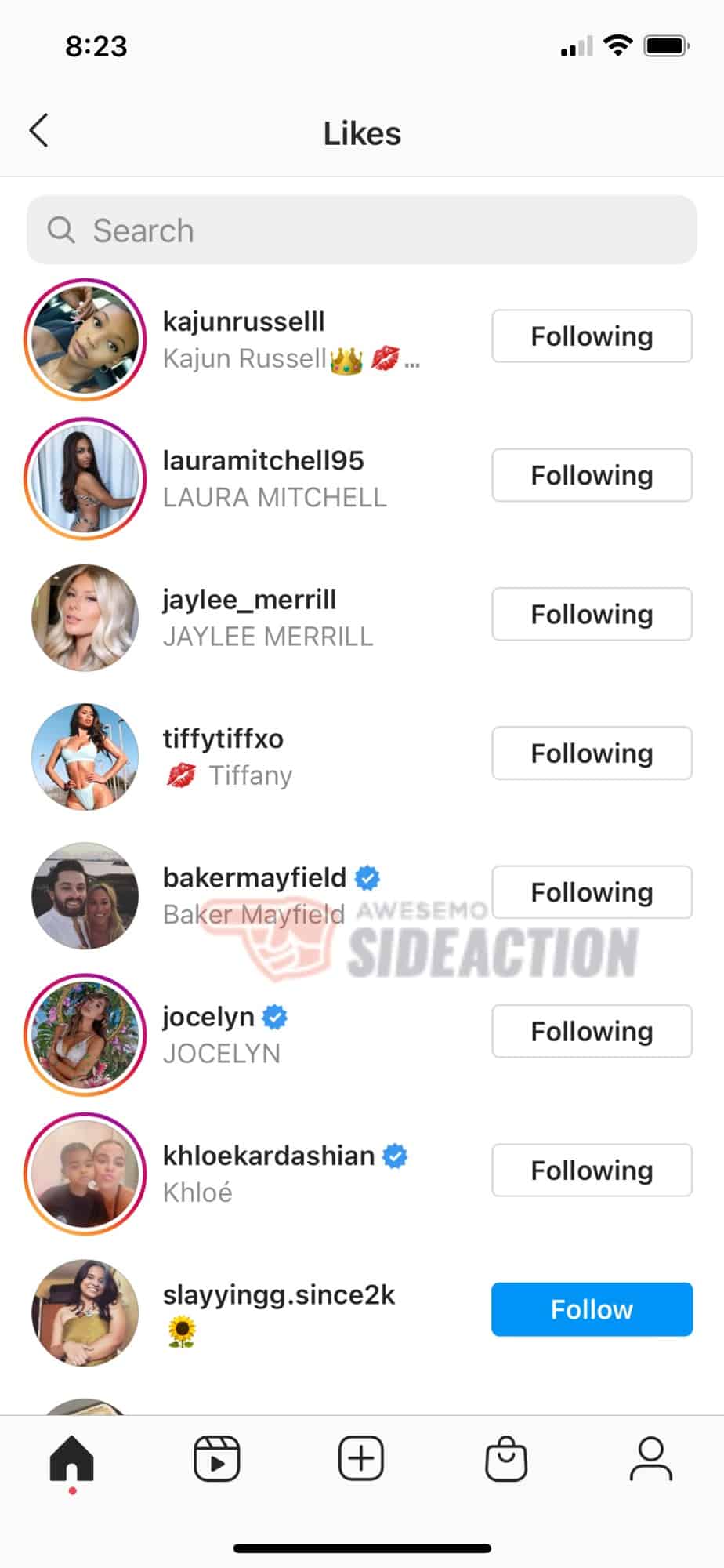The width and height of the screenshot is (724, 1568).
Task: Create a new post
Action: [x=361, y=1458]
